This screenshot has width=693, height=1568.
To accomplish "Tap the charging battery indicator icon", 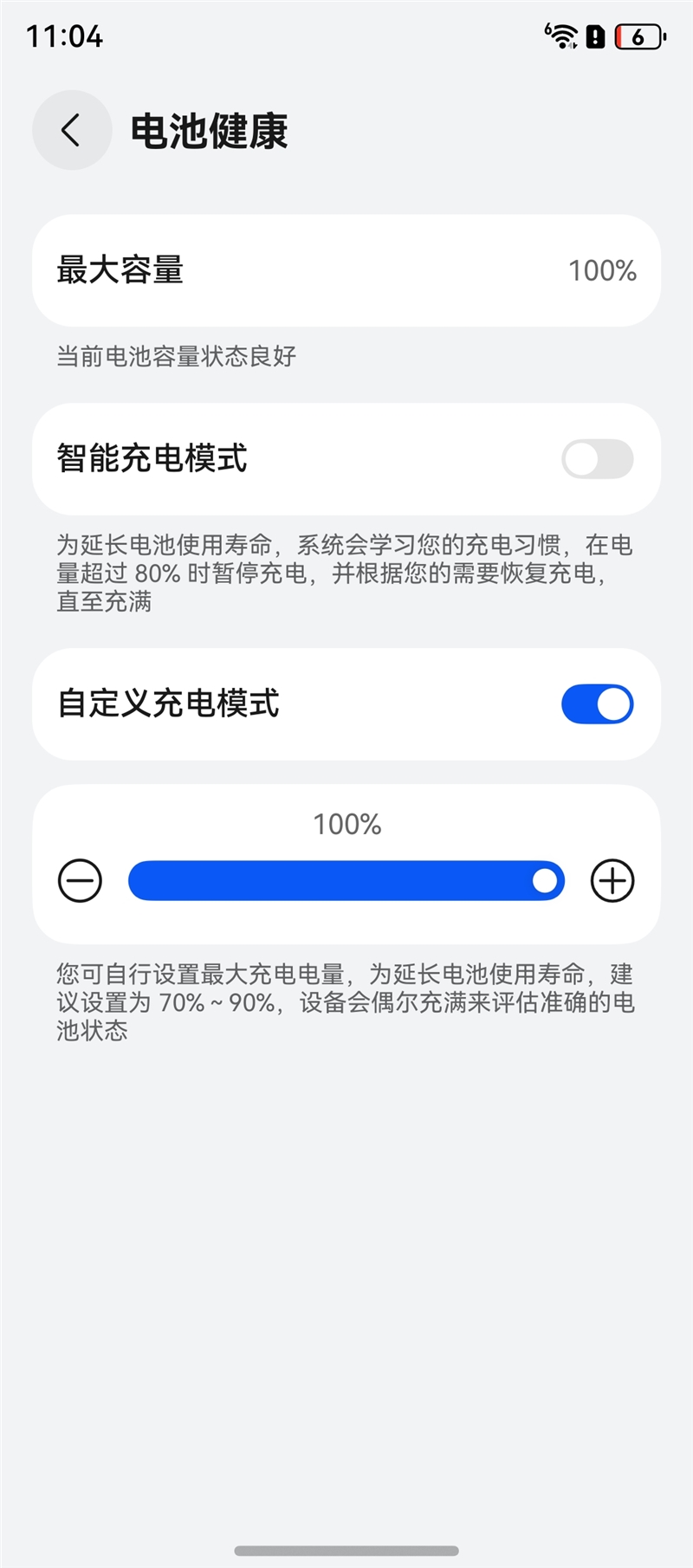I will tap(638, 36).
